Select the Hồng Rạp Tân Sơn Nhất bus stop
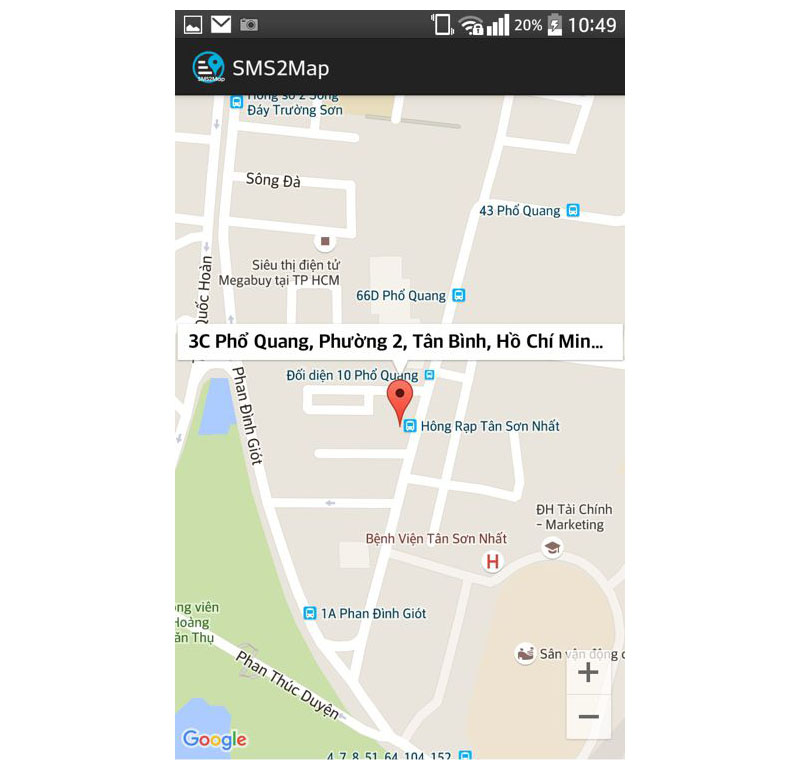The width and height of the screenshot is (800, 770). click(x=410, y=426)
